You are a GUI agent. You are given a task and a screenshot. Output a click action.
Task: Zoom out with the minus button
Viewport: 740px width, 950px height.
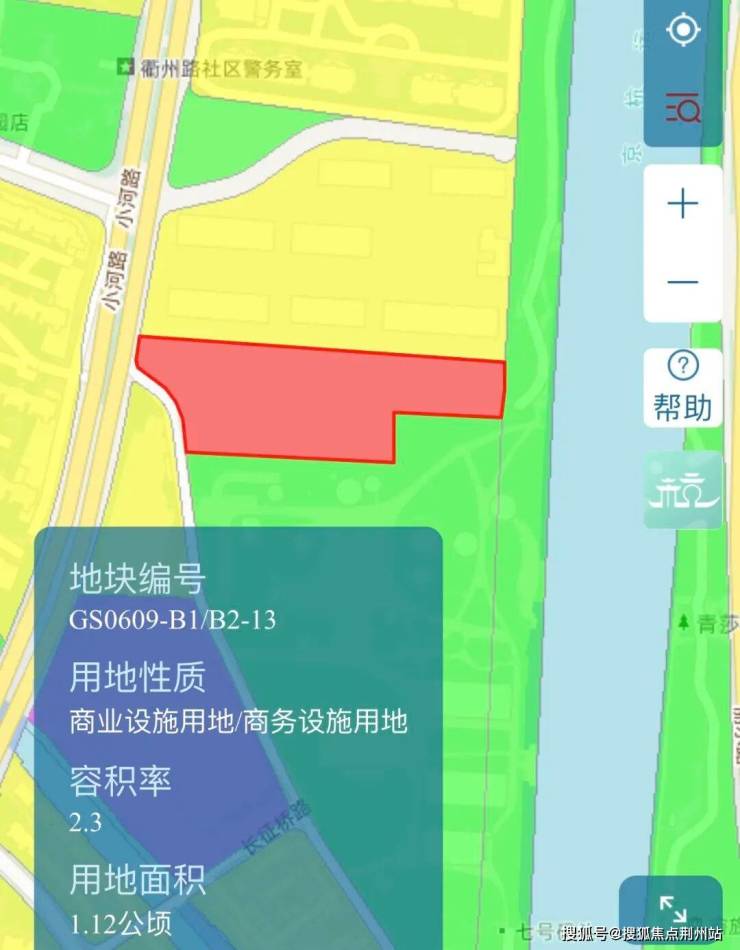click(683, 281)
